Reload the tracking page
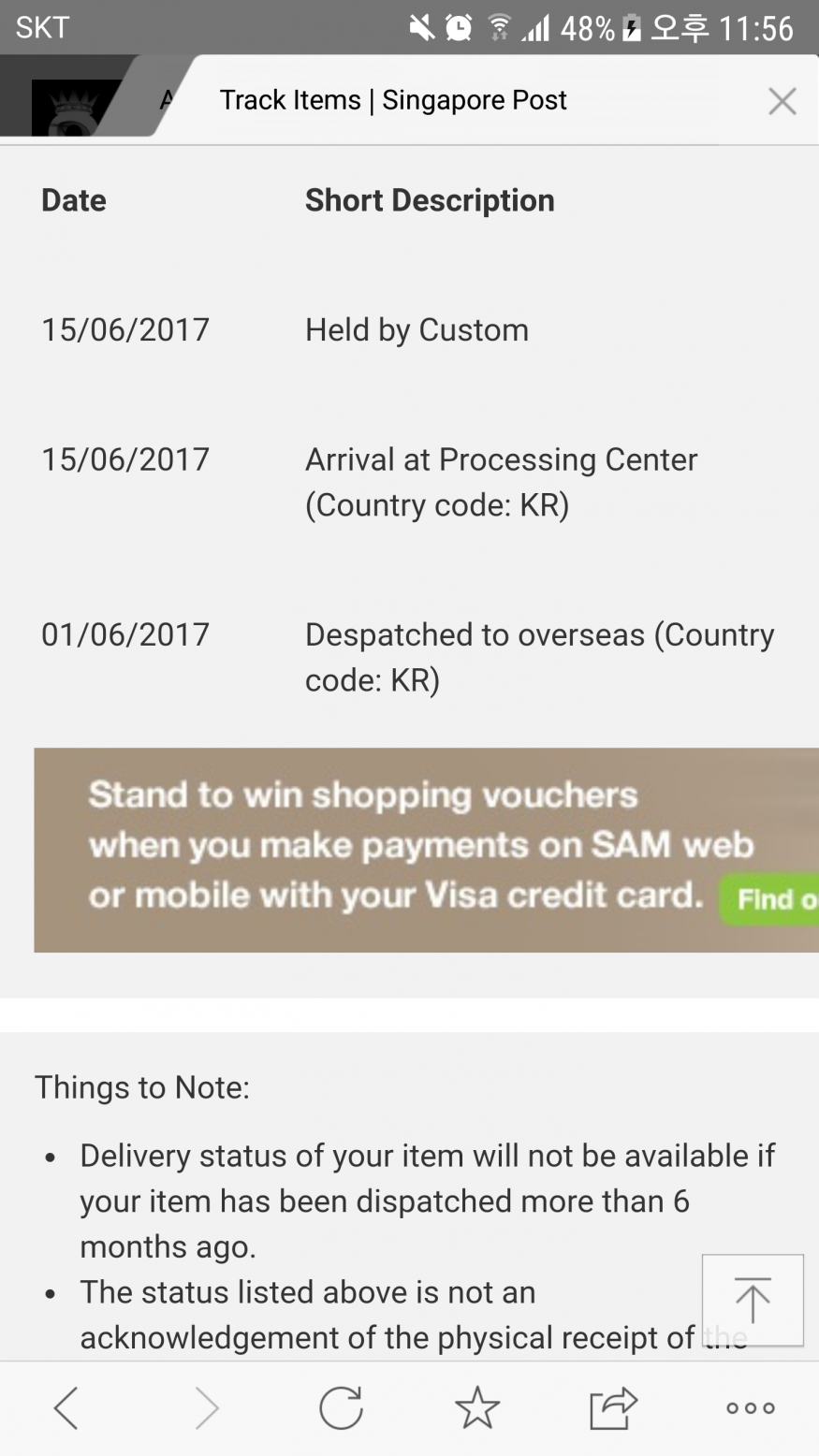The height and width of the screenshot is (1456, 819). click(x=341, y=1407)
